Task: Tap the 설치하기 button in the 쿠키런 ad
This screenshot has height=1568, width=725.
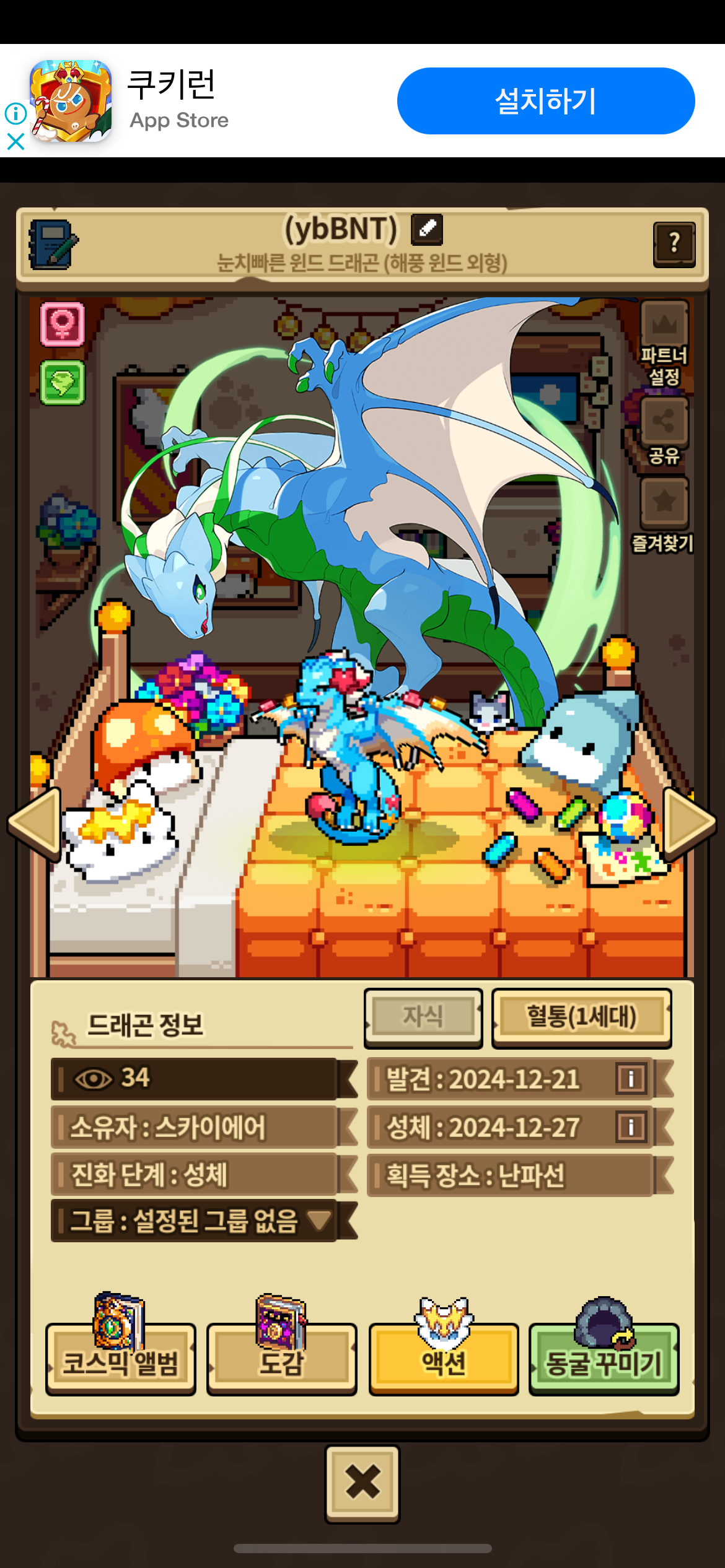Action: [x=545, y=101]
